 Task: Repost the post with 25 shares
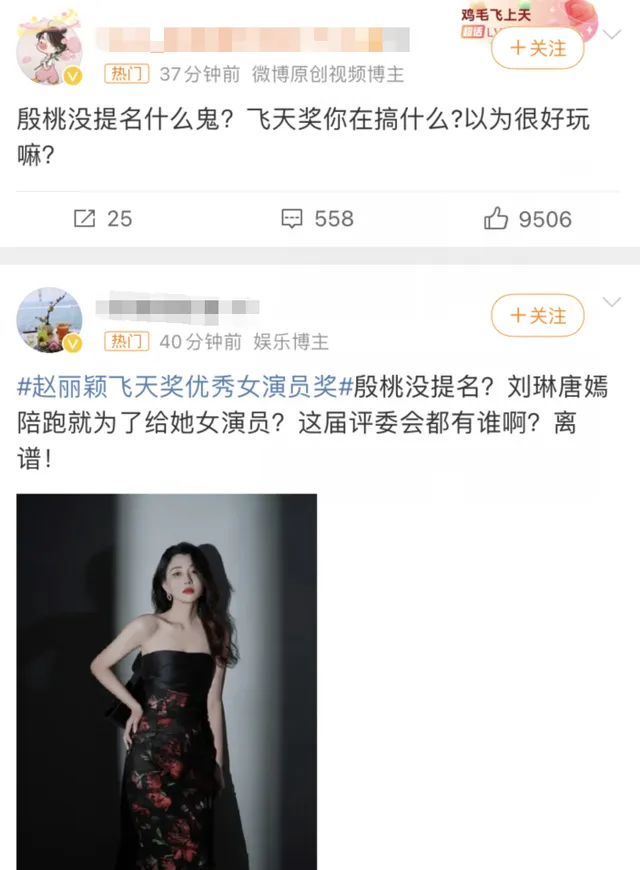click(x=103, y=218)
